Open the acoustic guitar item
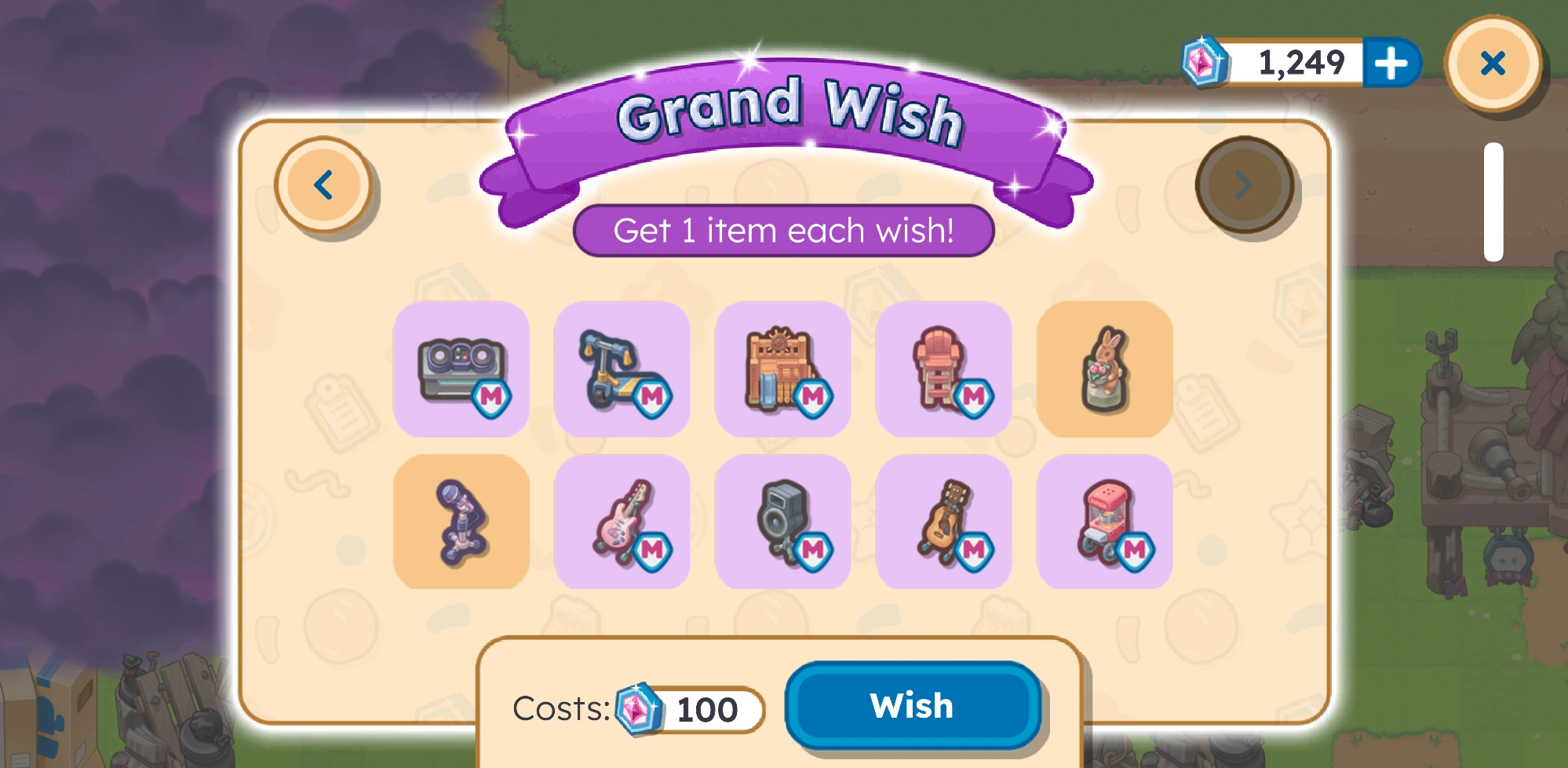 pos(944,521)
